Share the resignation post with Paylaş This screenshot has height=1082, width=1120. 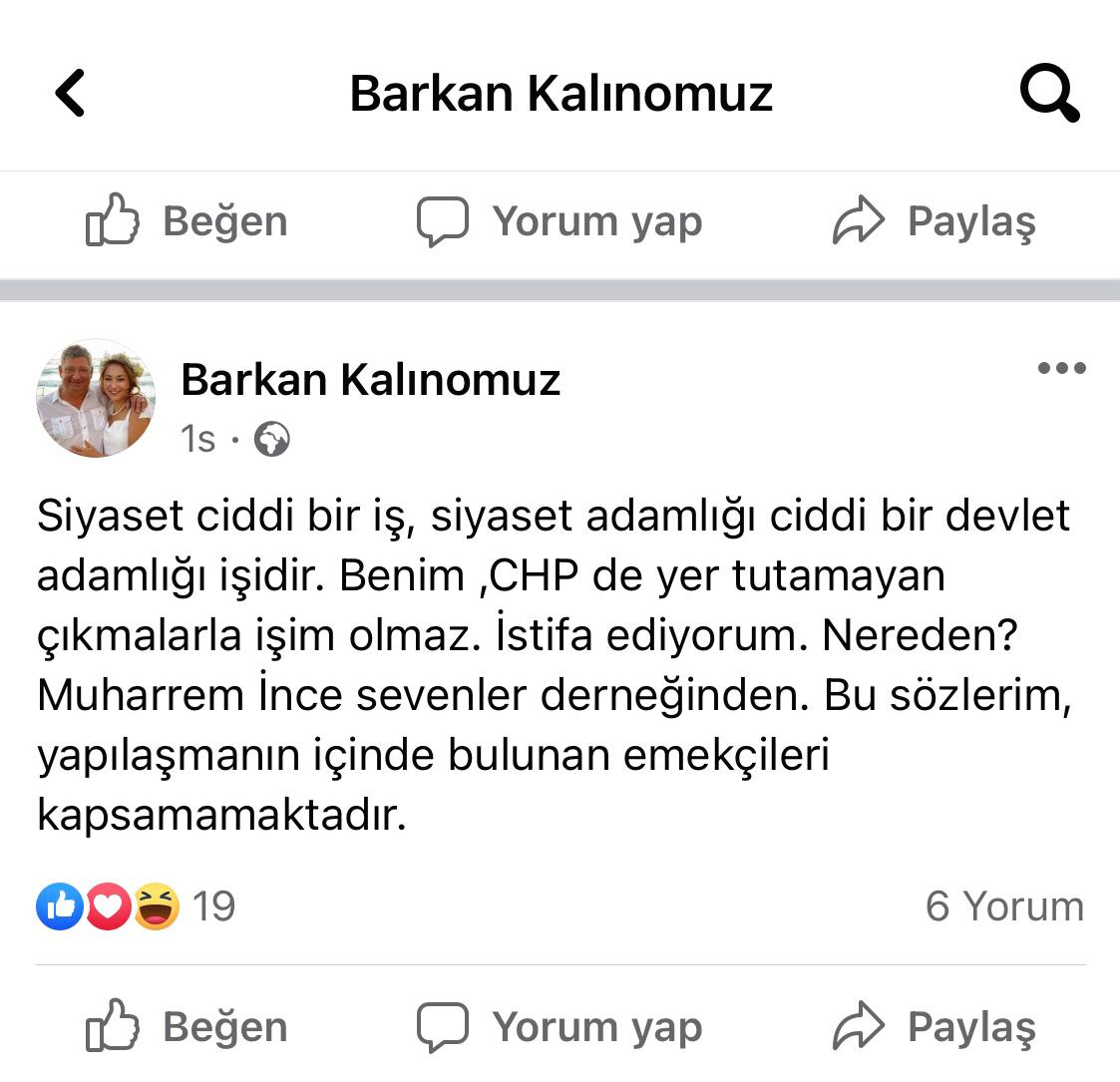(x=934, y=1026)
